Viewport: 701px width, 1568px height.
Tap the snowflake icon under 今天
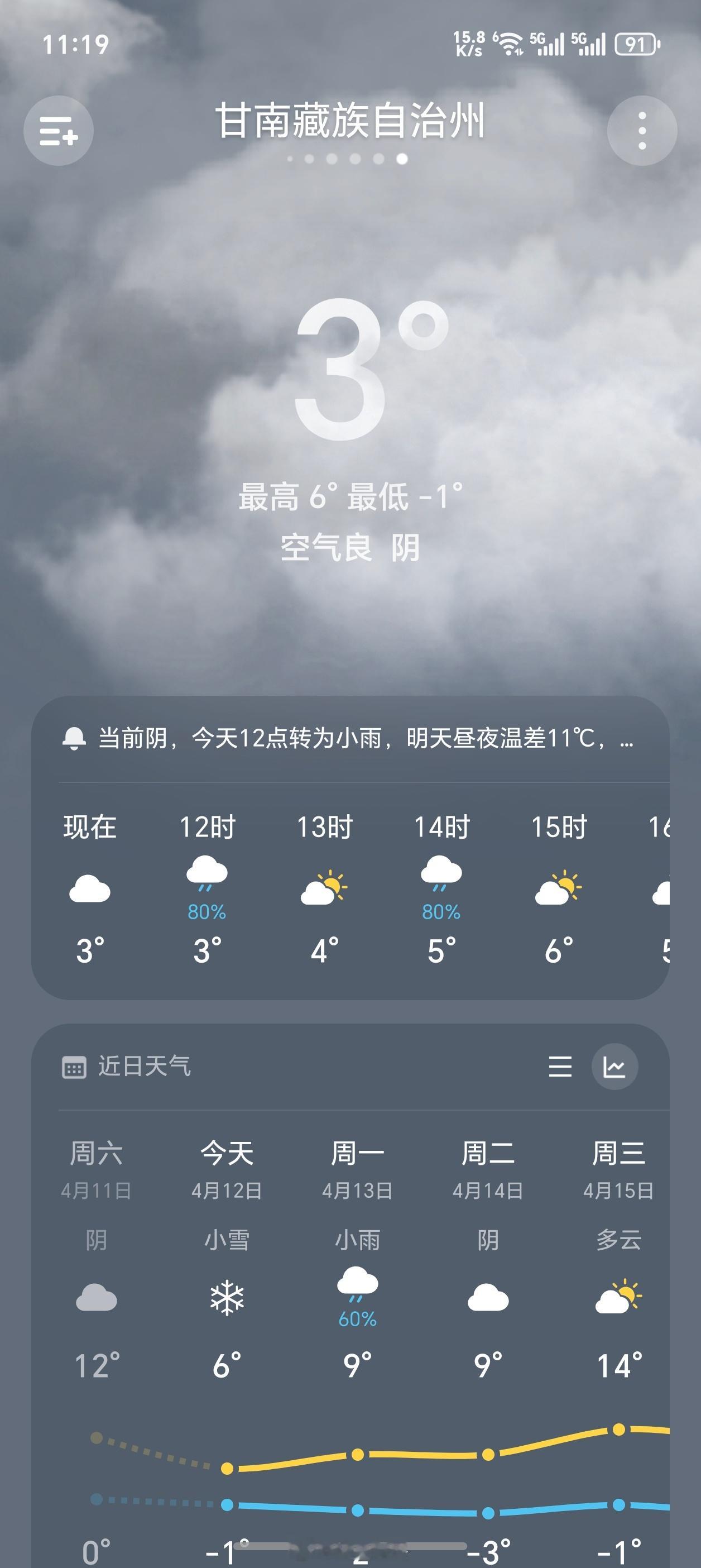point(228,1297)
